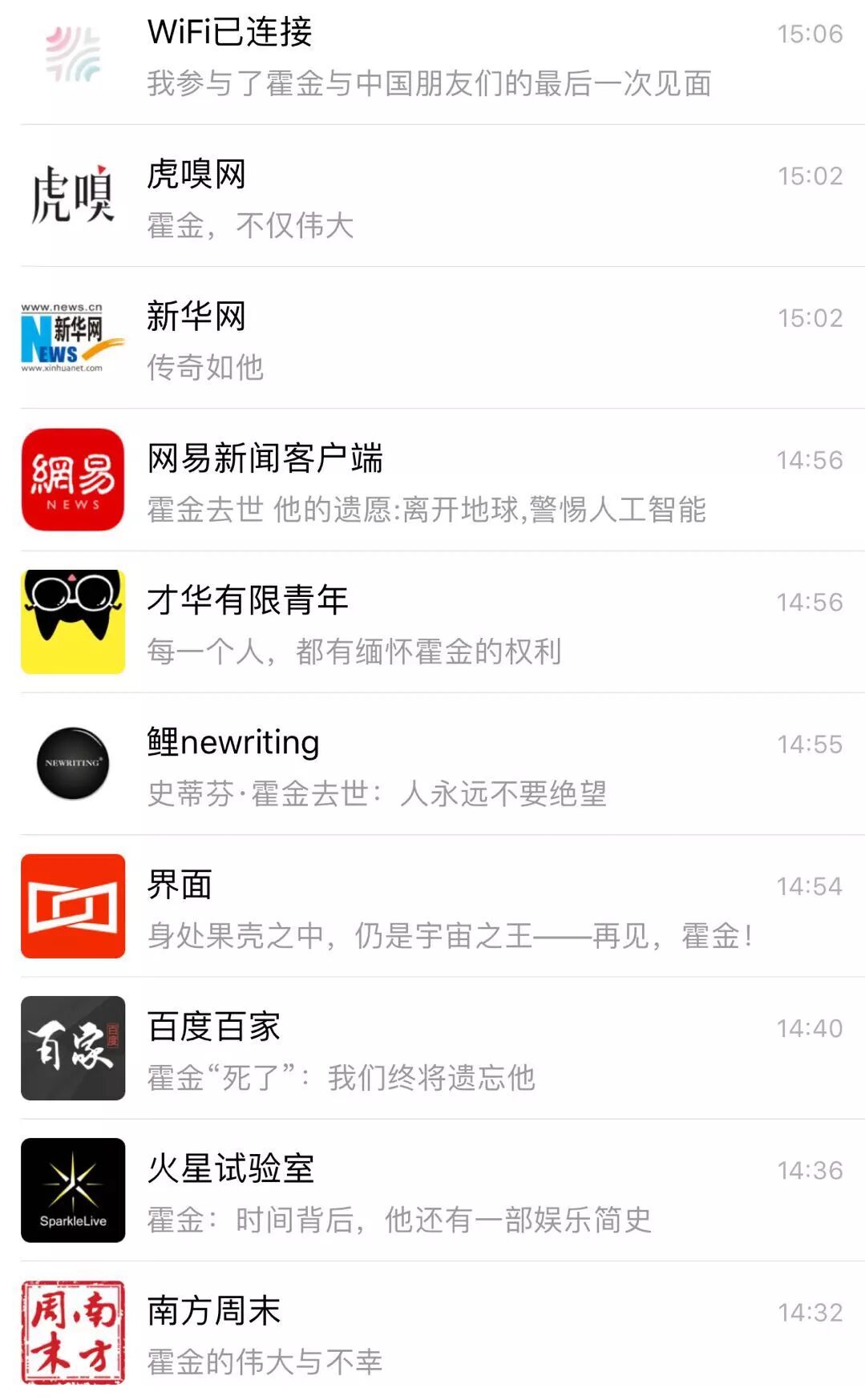
Task: Tap the 界面 account row
Action: [433, 908]
